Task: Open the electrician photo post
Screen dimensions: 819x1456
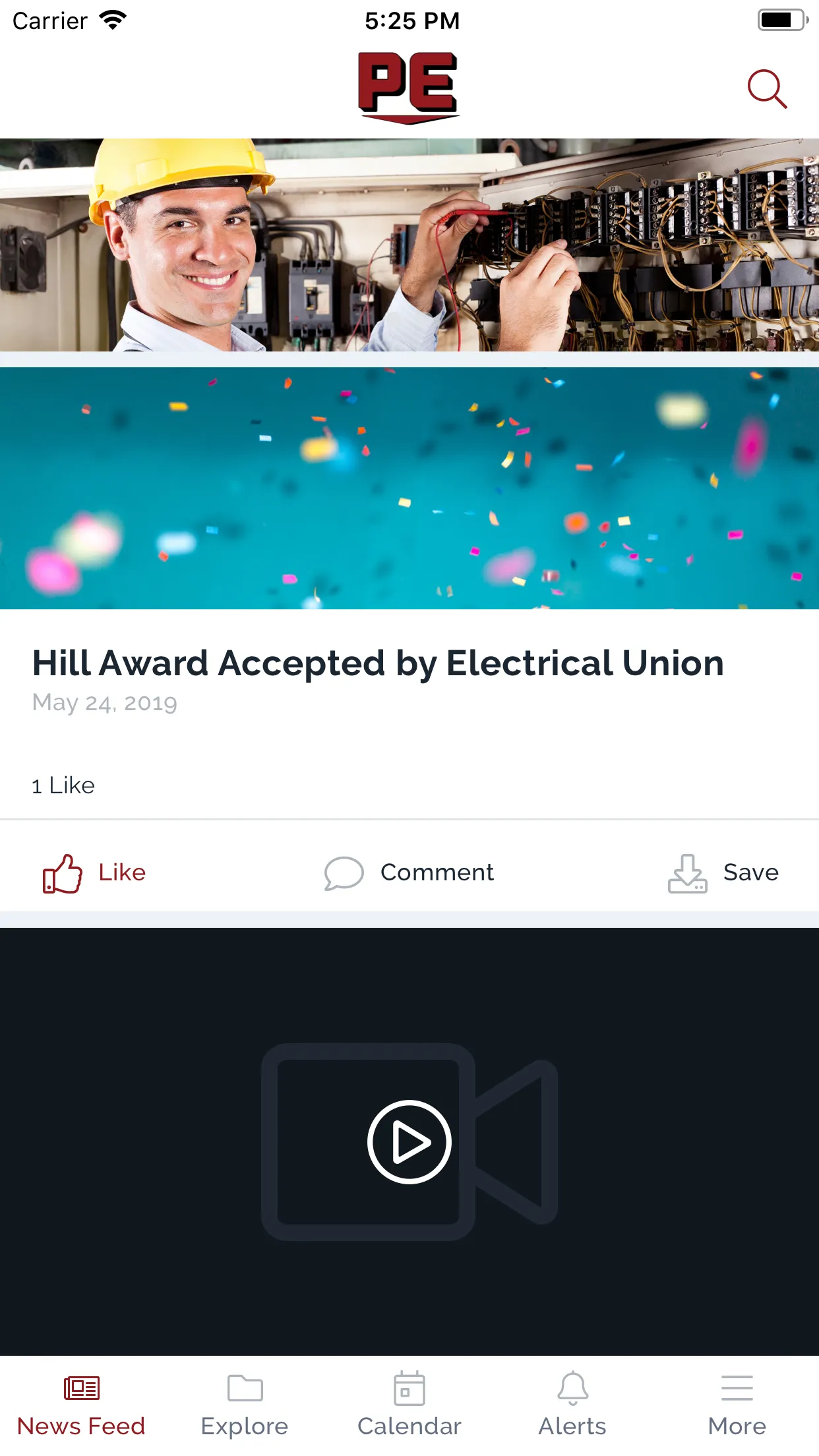Action: pos(409,245)
